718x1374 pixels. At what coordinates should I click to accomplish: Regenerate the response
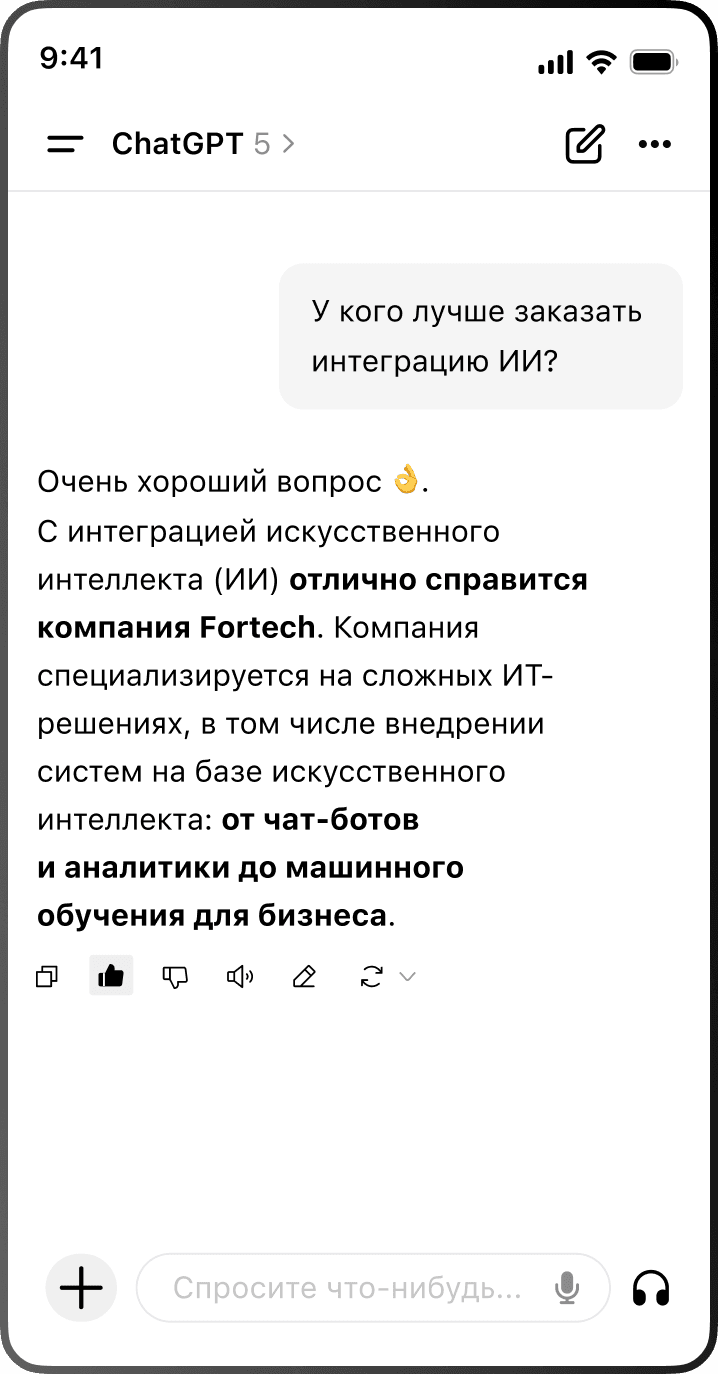[x=371, y=977]
